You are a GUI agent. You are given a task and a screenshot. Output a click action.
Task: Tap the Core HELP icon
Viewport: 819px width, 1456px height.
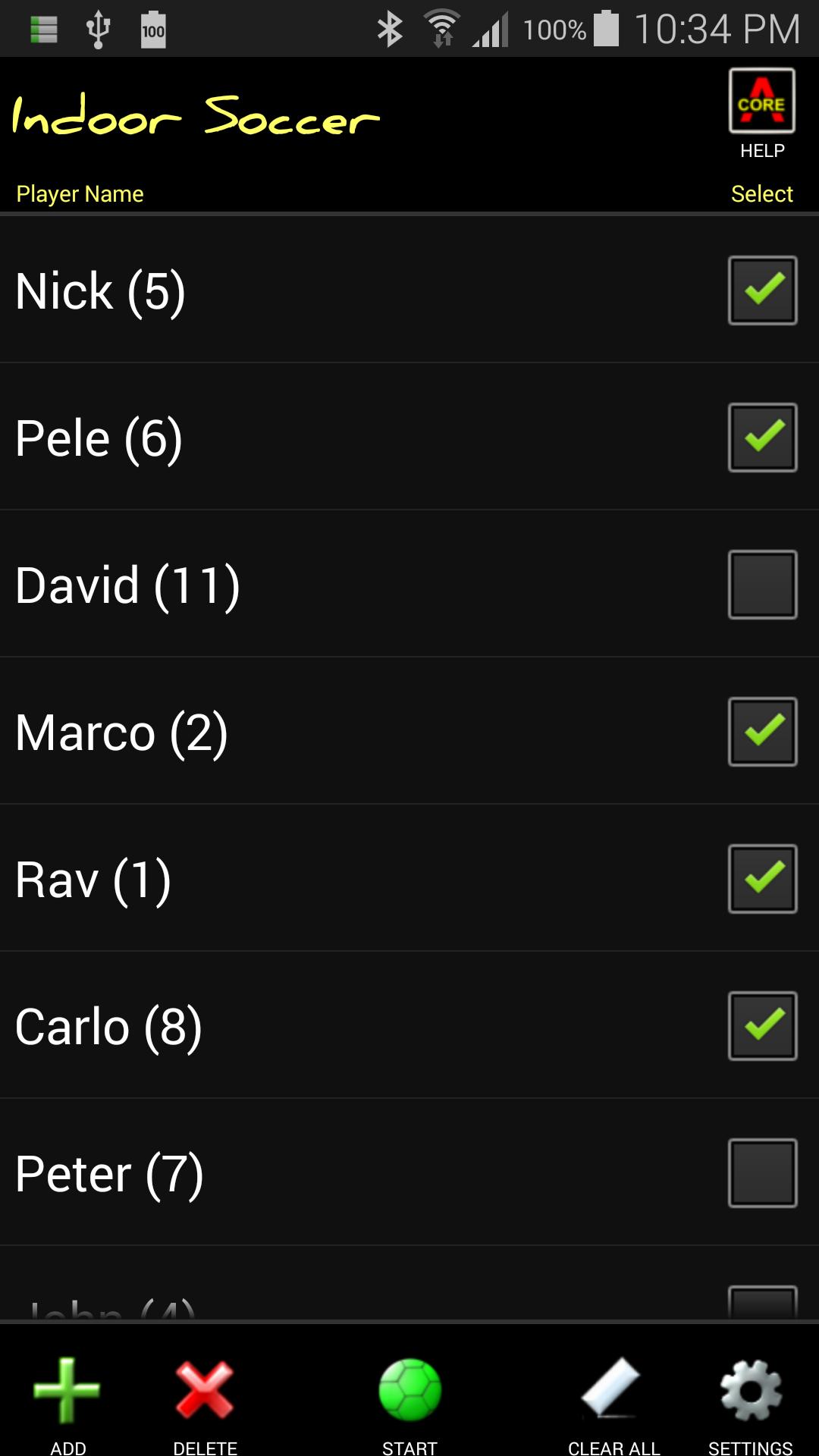[x=761, y=101]
